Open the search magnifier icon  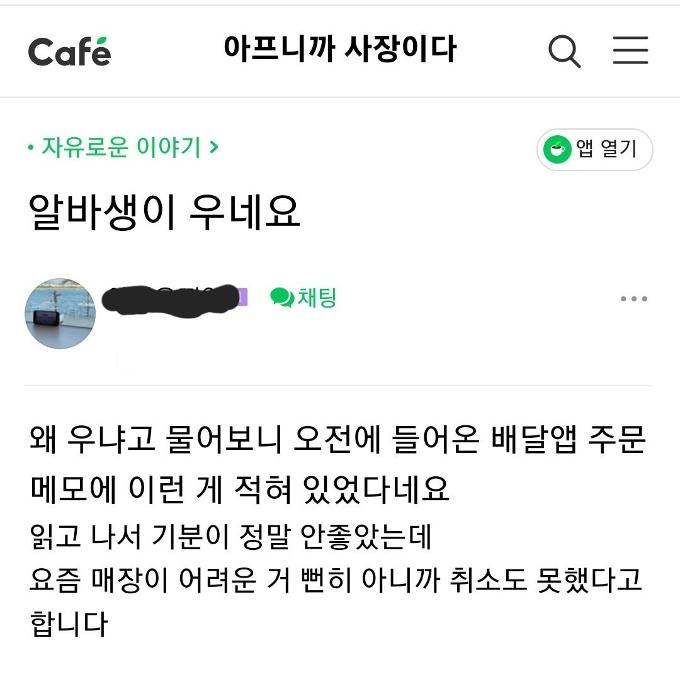(x=565, y=51)
